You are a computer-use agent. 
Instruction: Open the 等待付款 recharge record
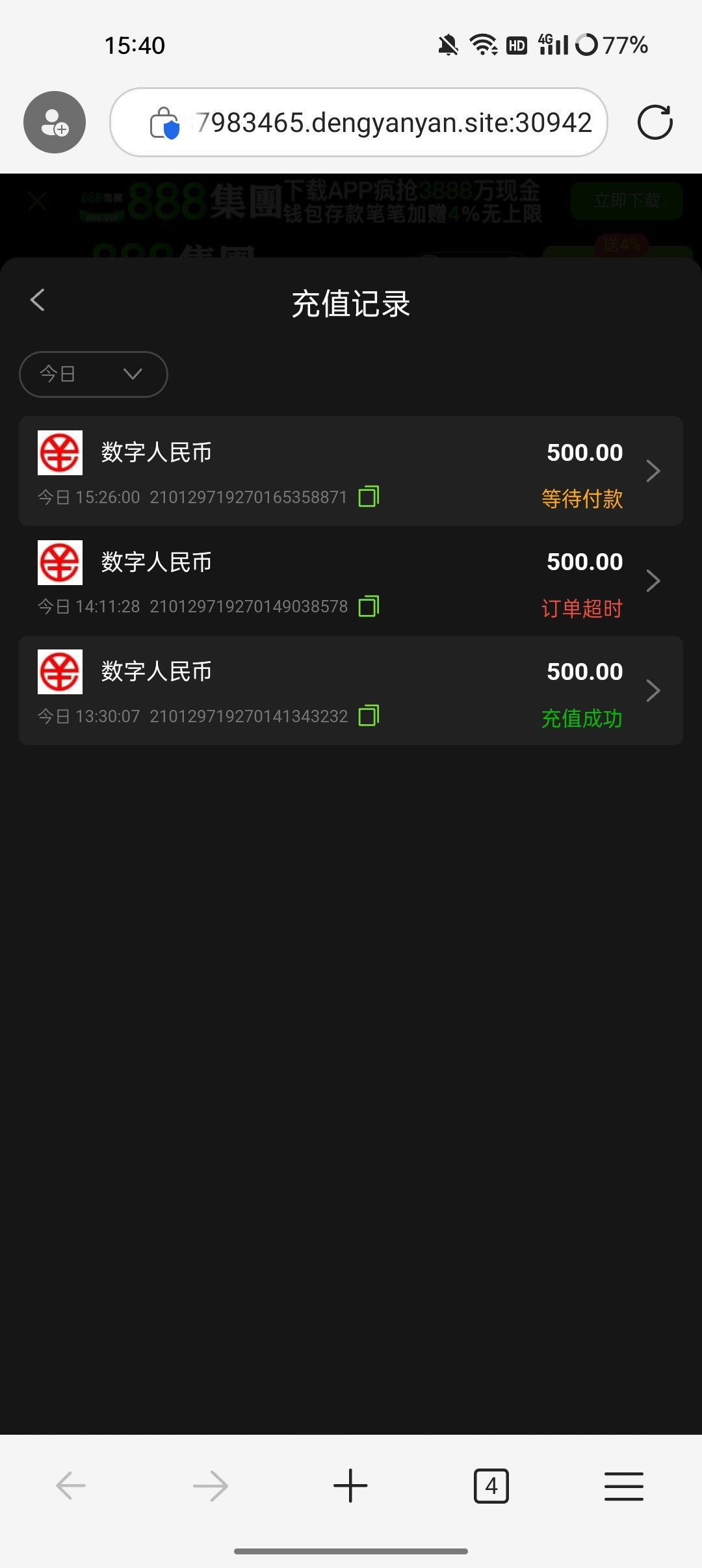pos(351,471)
